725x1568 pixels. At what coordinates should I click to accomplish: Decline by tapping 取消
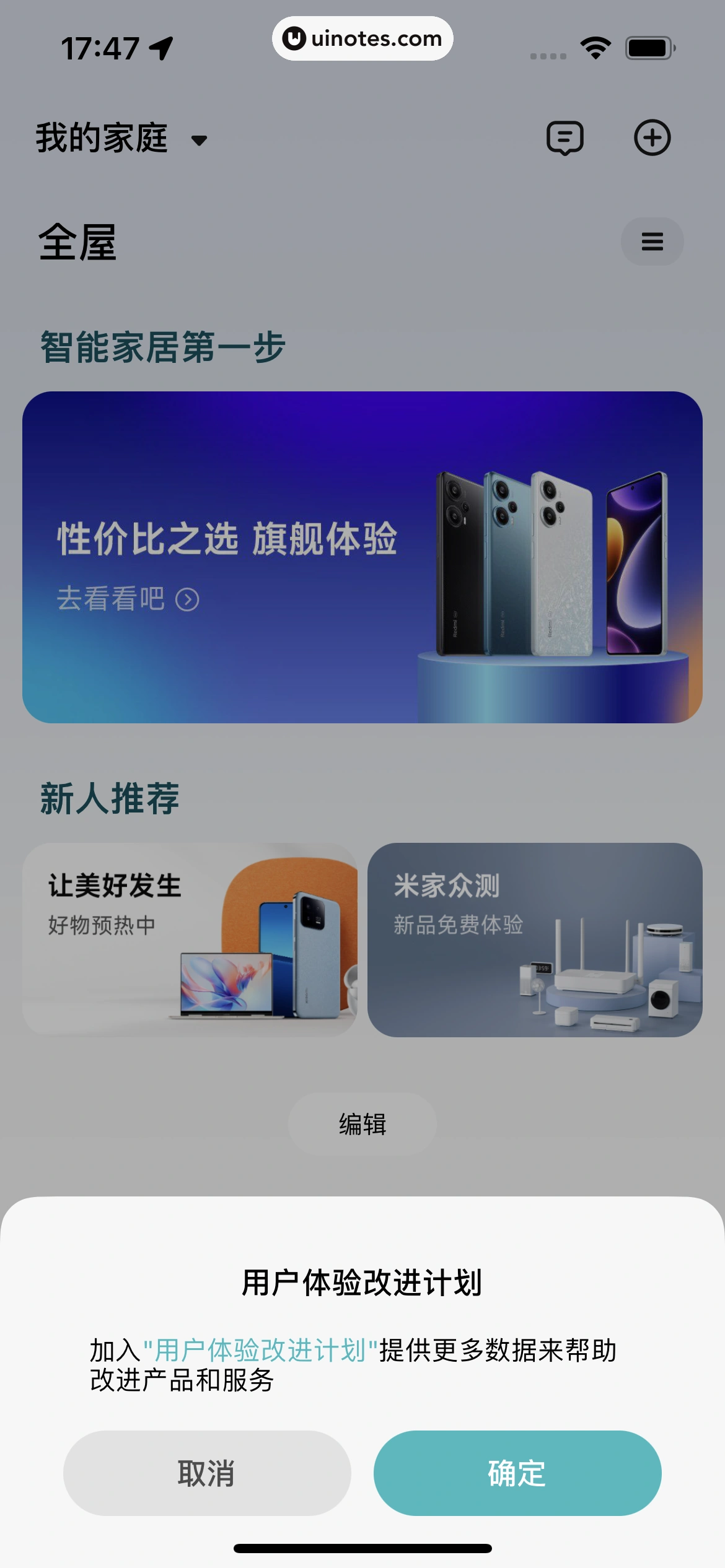click(x=207, y=1473)
